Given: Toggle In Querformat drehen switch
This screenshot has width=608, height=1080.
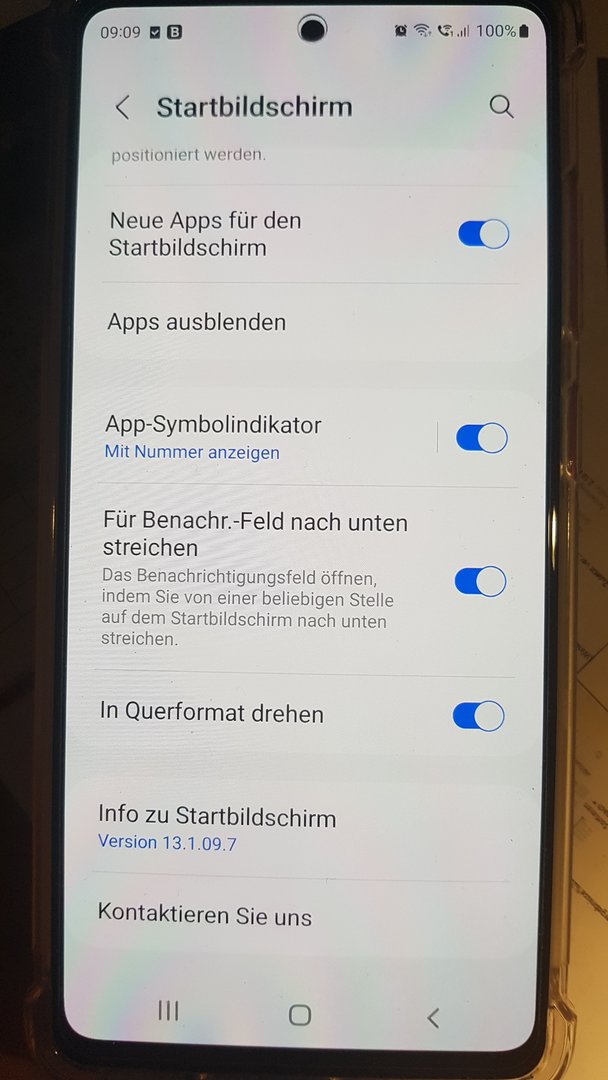Looking at the screenshot, I should [x=478, y=716].
